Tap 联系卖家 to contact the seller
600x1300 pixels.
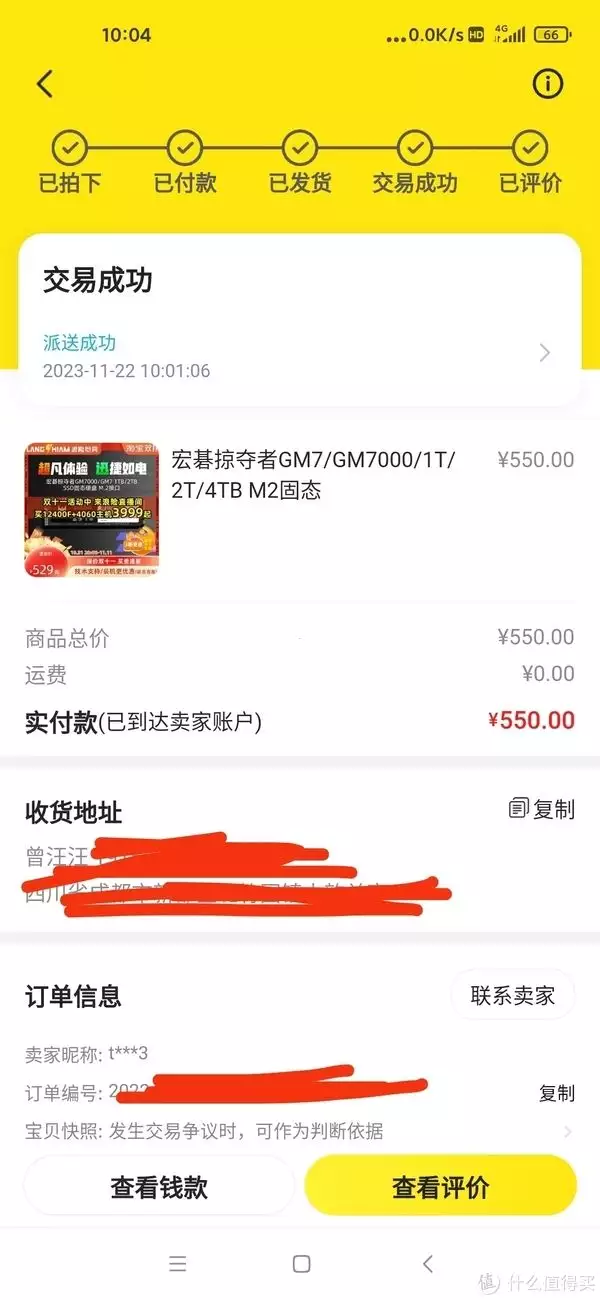click(513, 995)
